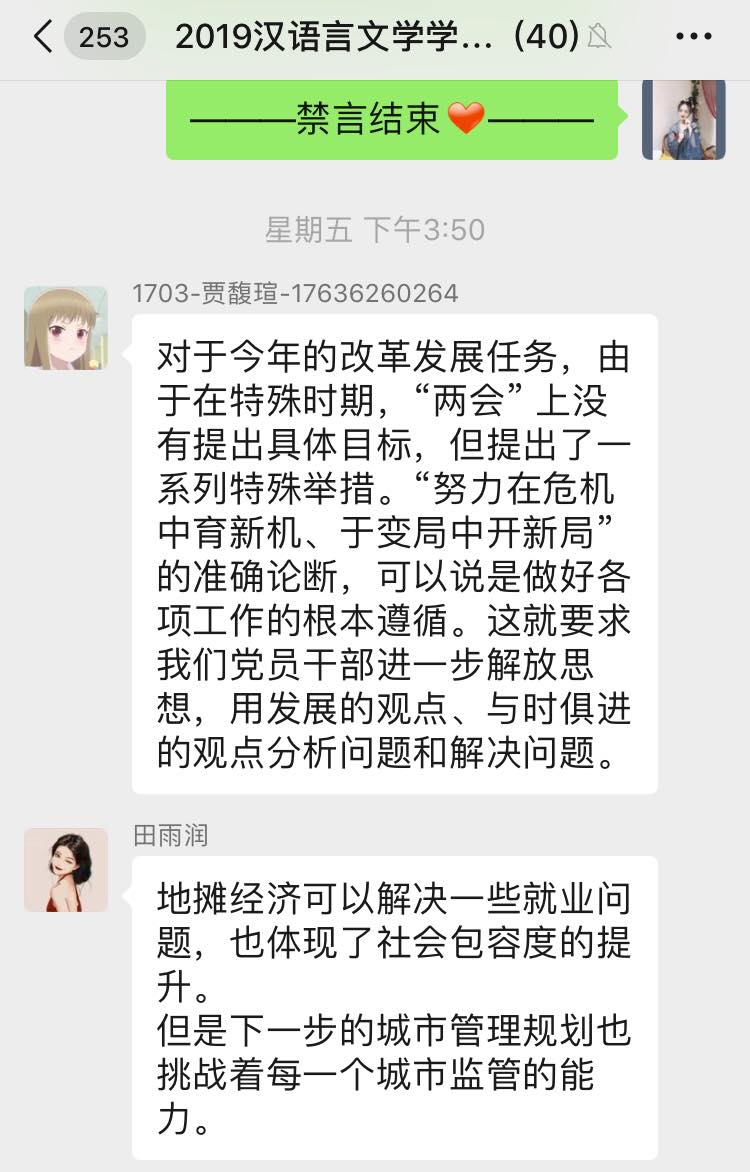Go back to the chat list
This screenshot has width=750, height=1172.
point(42,38)
